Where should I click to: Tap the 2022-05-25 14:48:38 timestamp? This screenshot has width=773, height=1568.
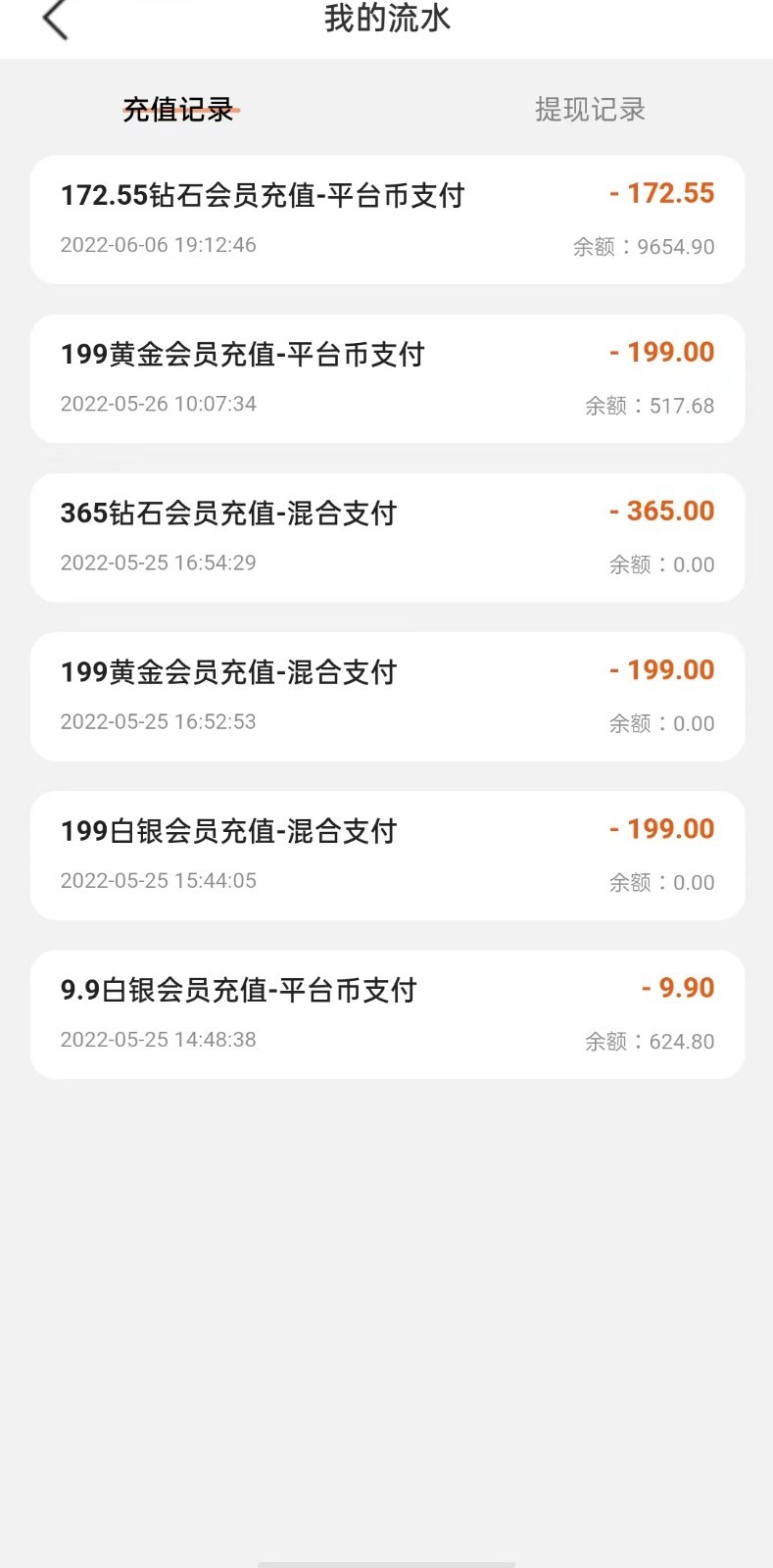(159, 1039)
